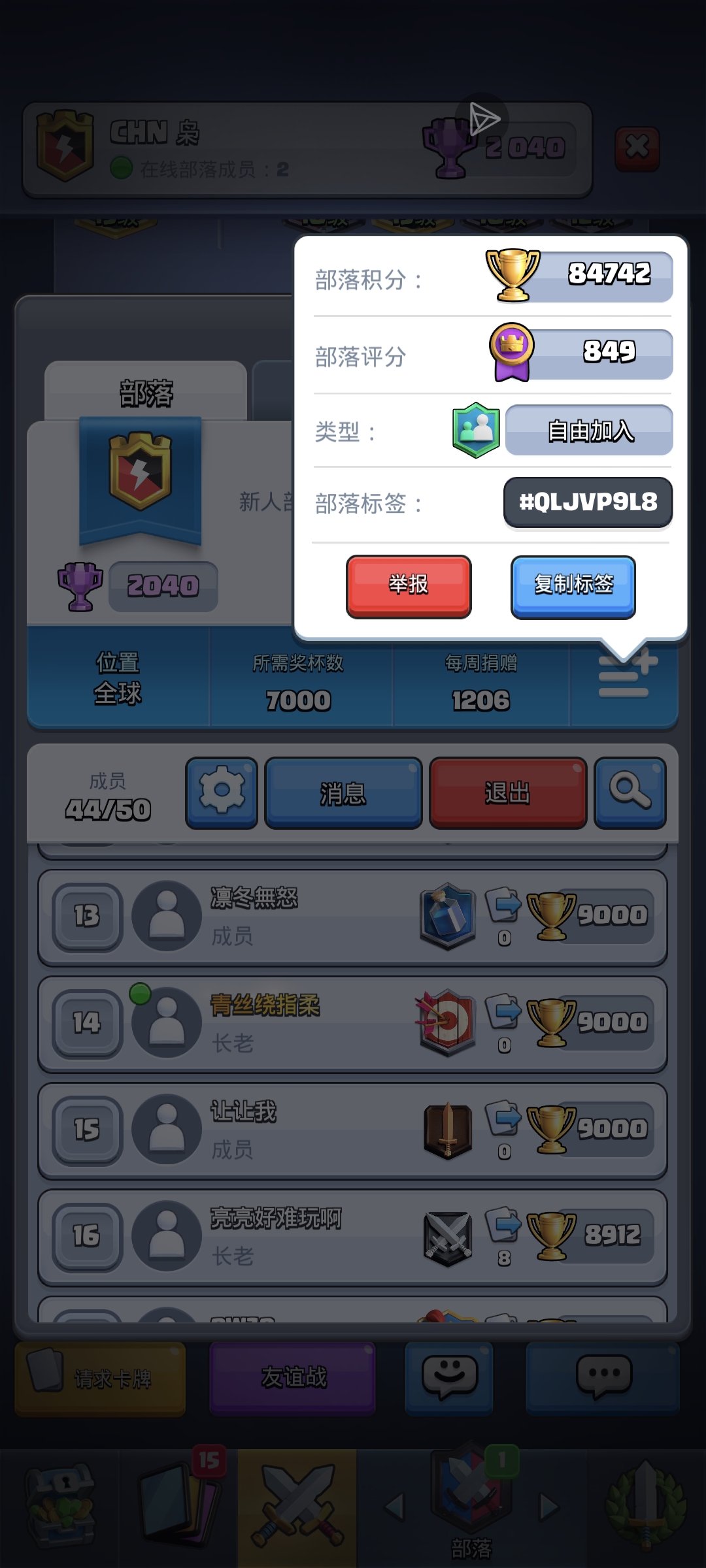Open the 消息 message button
706x1568 pixels.
343,792
